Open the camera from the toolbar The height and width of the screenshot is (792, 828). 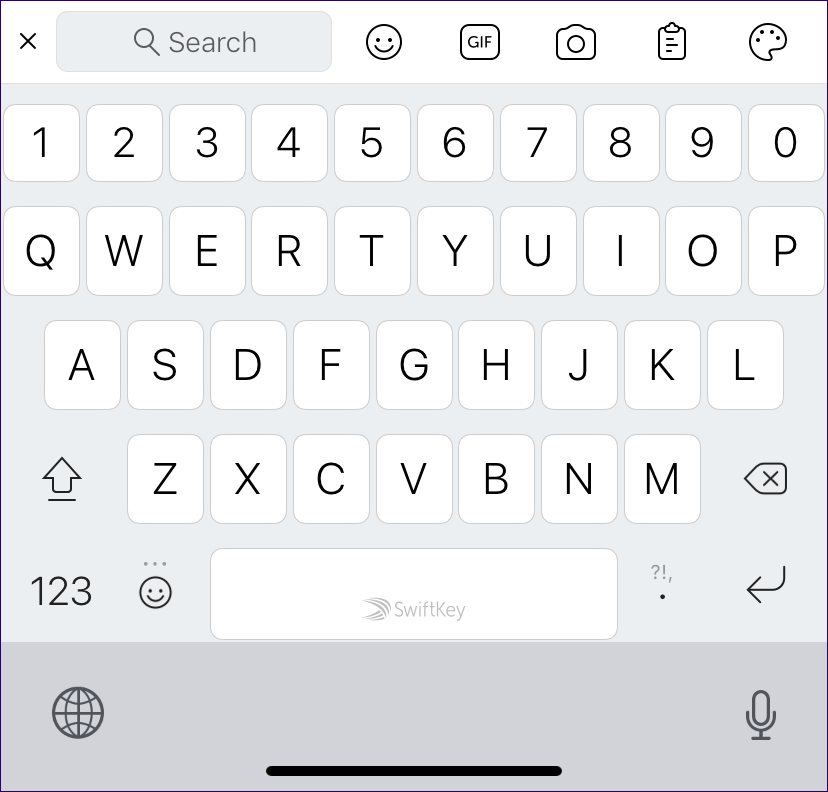tap(576, 43)
